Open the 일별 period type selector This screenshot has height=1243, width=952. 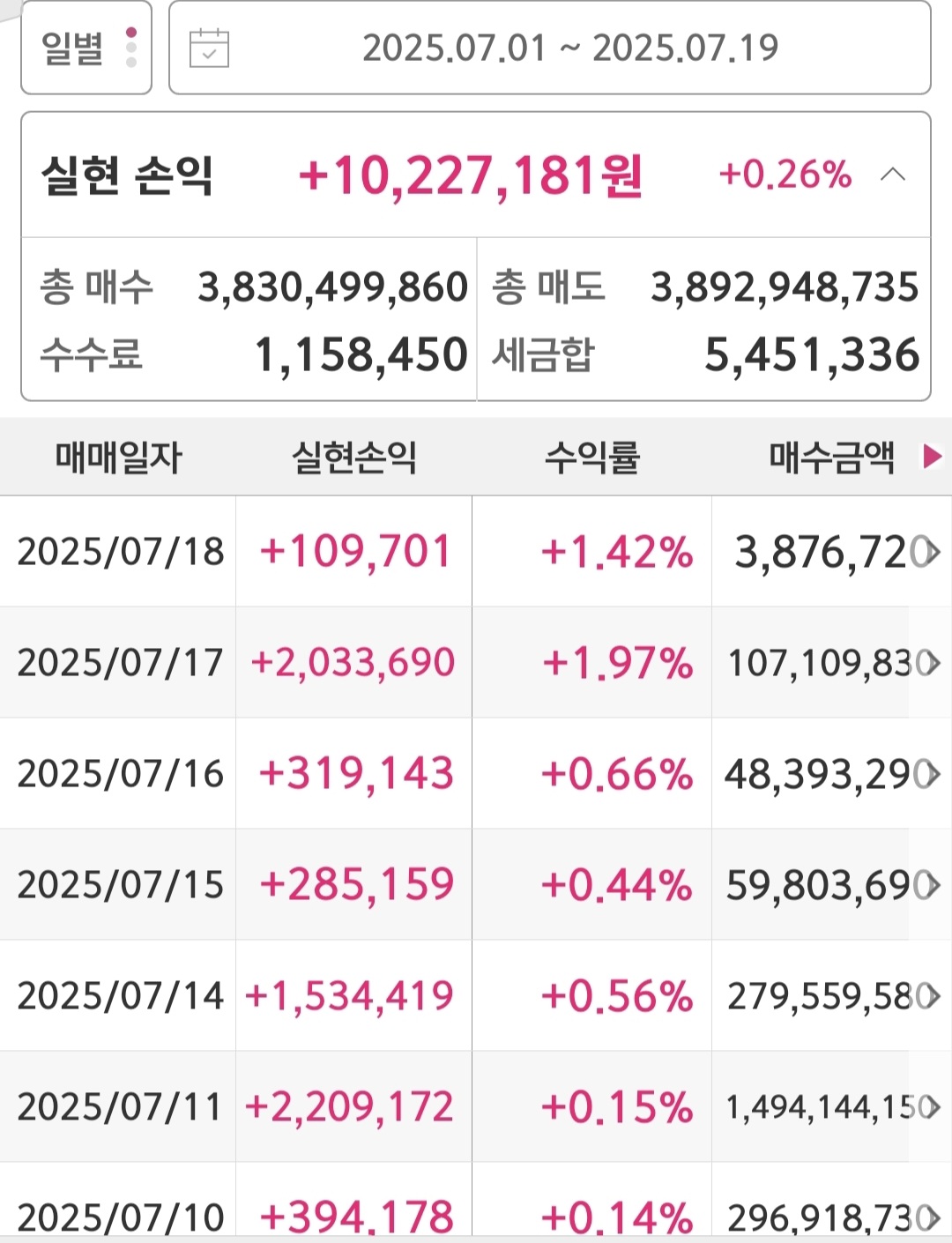86,48
